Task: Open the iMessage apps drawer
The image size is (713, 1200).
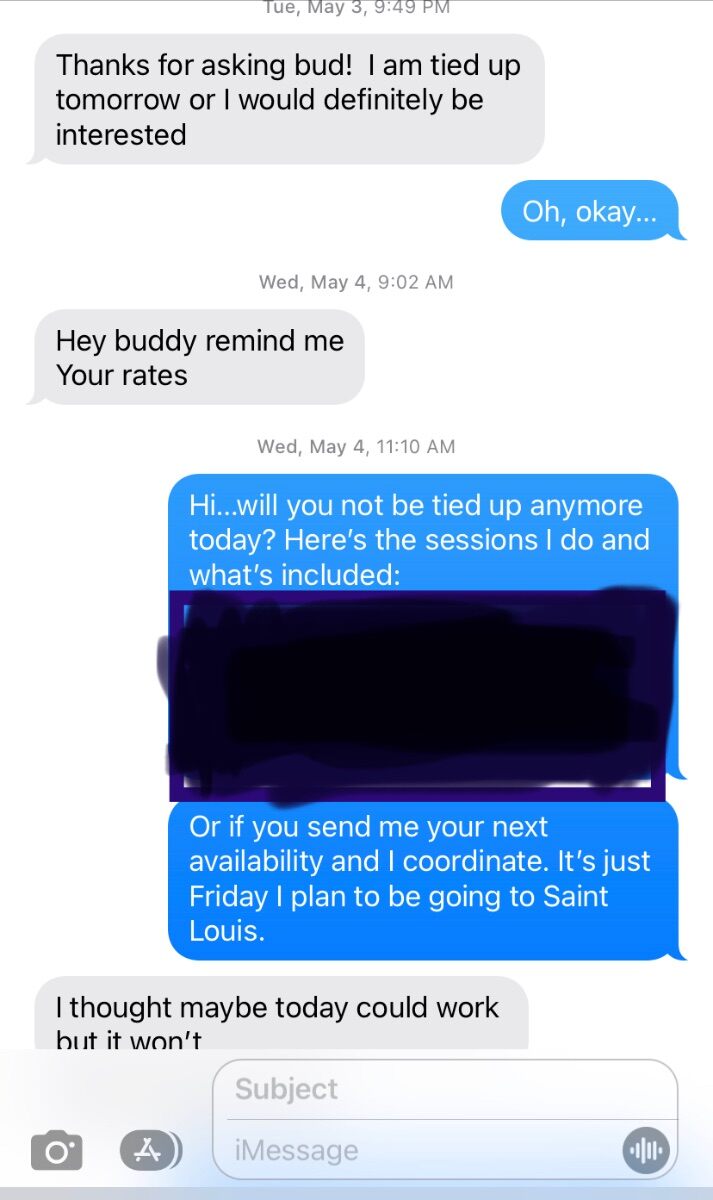Action: [151, 1150]
